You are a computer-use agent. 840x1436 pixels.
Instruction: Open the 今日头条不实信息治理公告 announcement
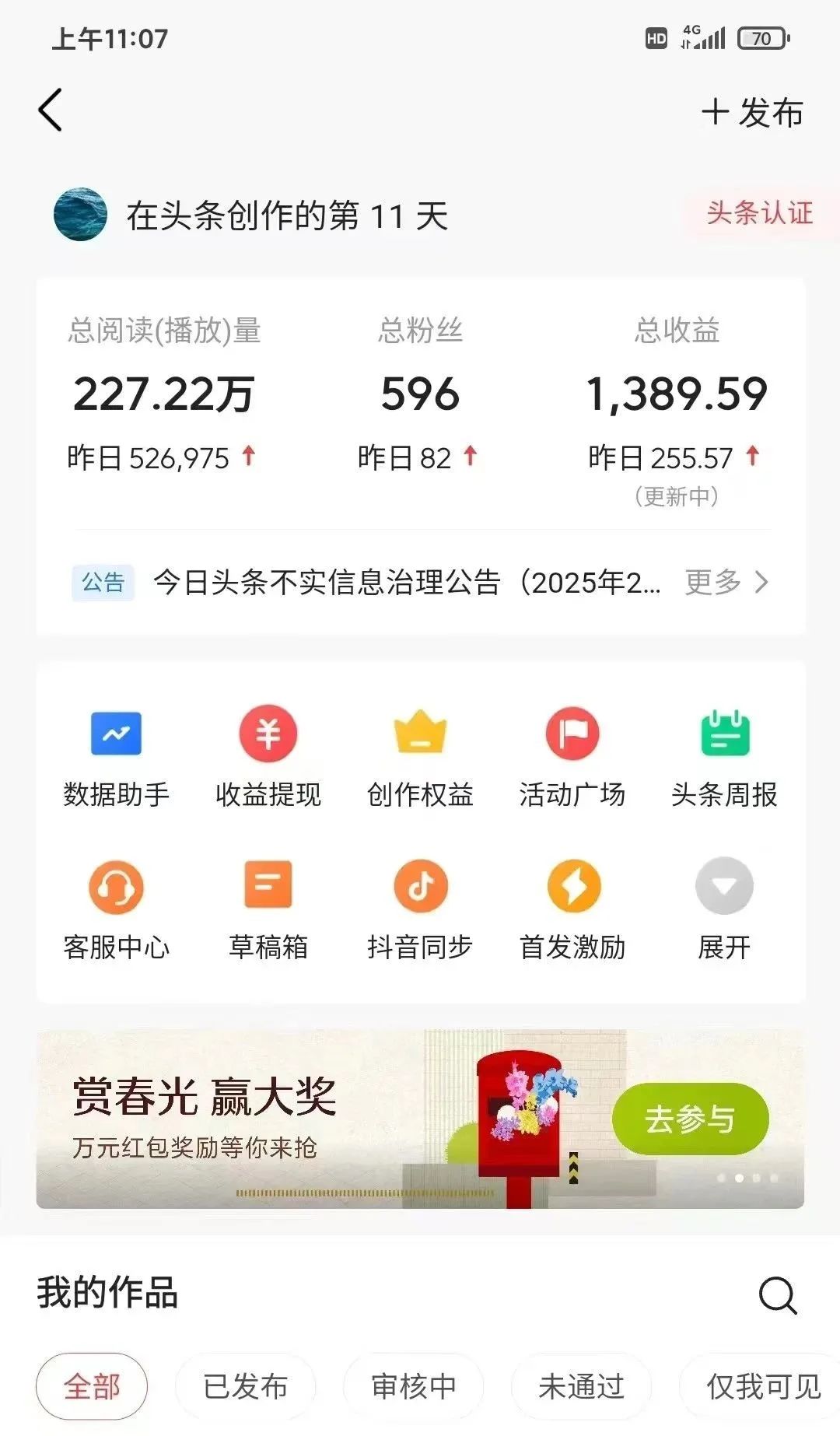pyautogui.click(x=406, y=582)
